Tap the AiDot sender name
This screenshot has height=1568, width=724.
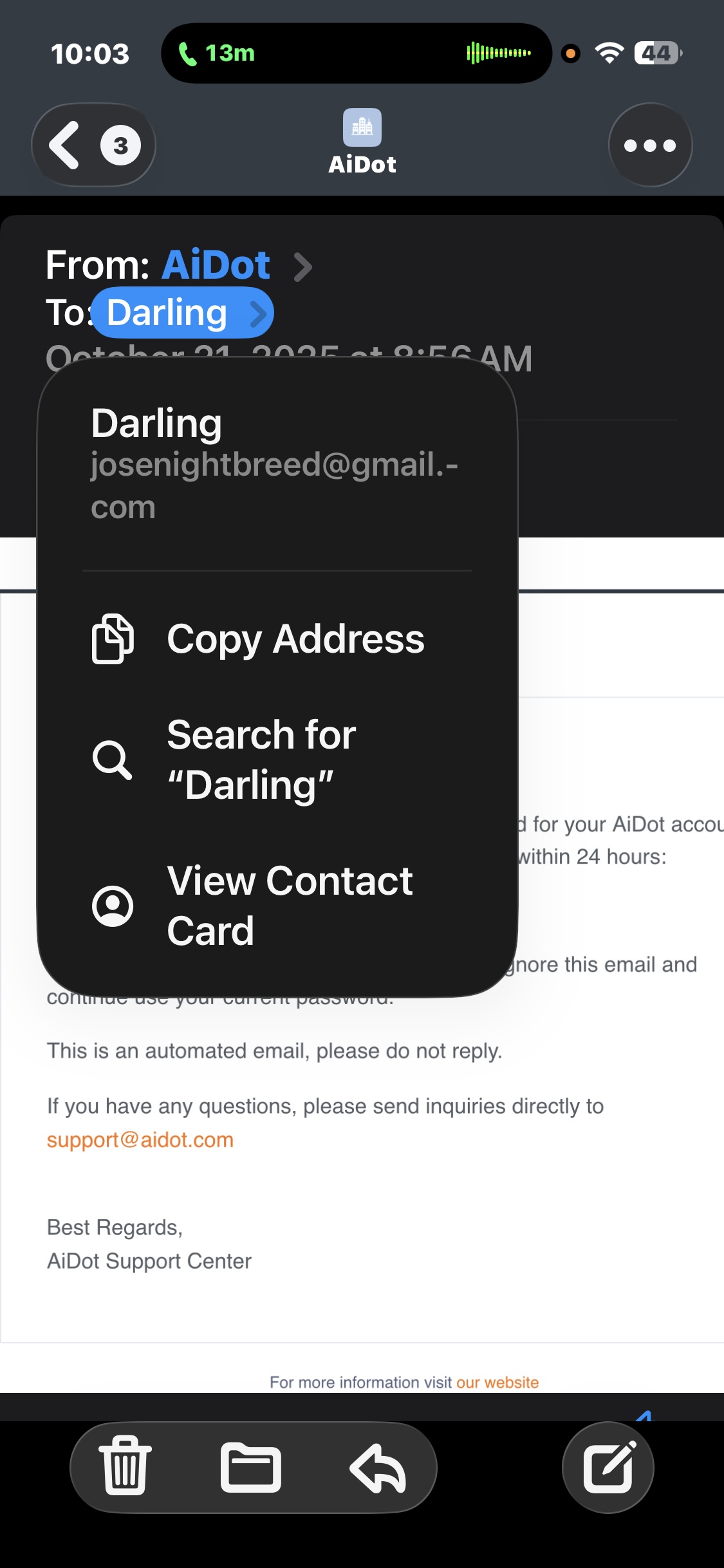click(216, 265)
